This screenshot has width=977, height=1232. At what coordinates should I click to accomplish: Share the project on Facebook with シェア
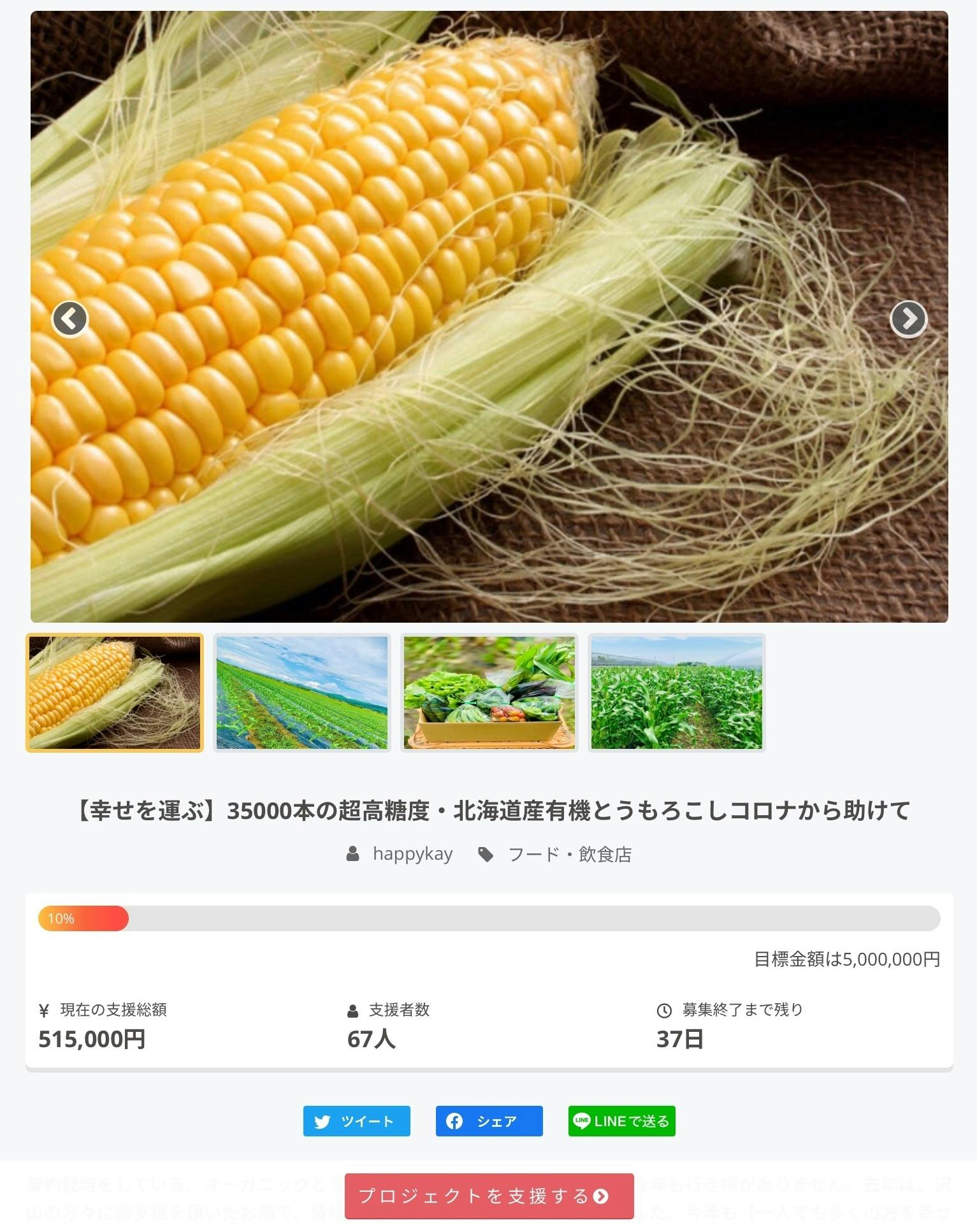489,1121
